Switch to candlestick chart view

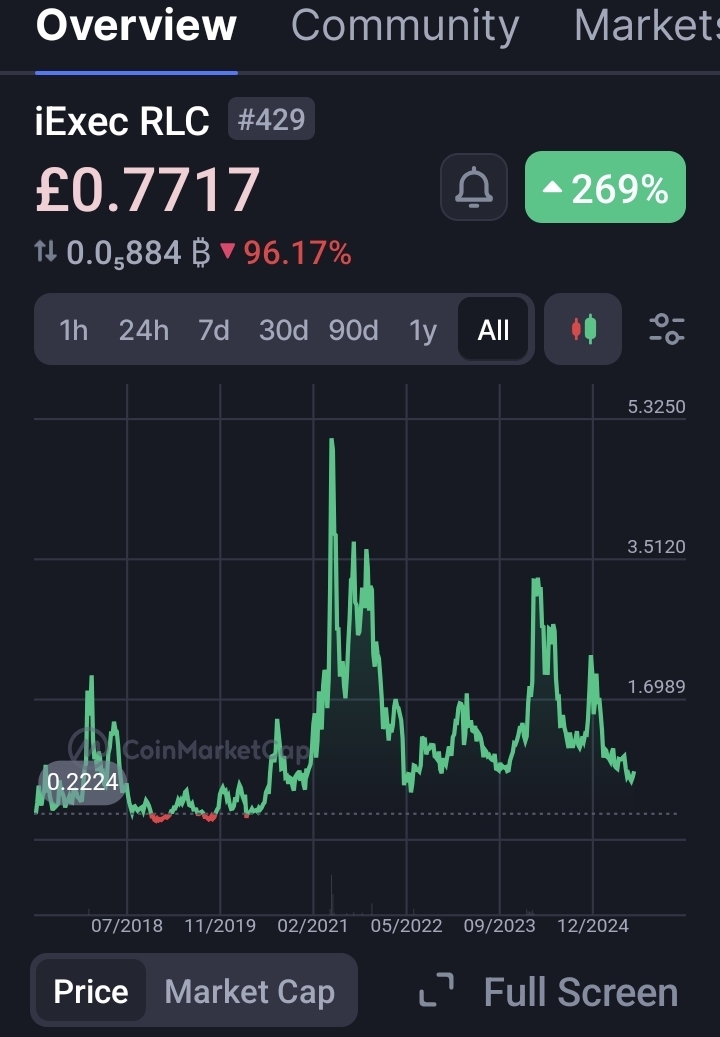[583, 329]
